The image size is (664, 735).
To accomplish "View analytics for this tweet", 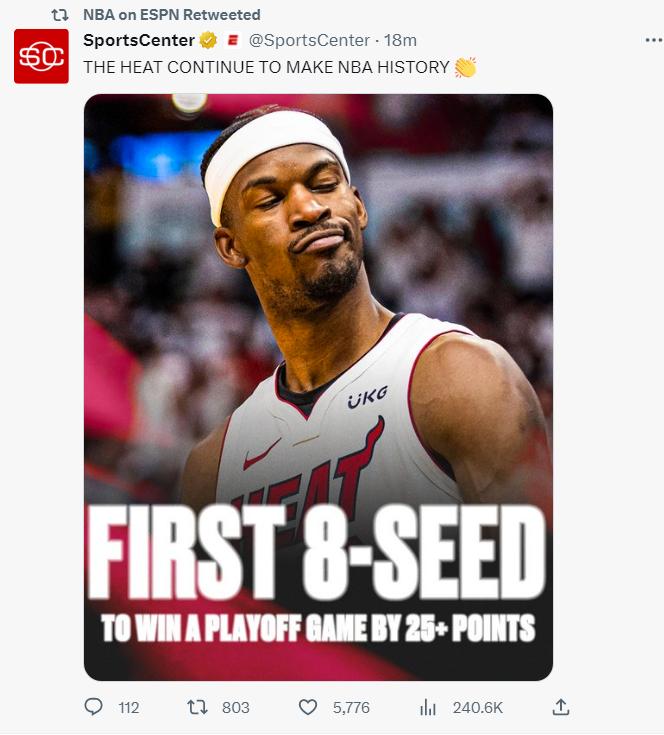I will pyautogui.click(x=428, y=707).
